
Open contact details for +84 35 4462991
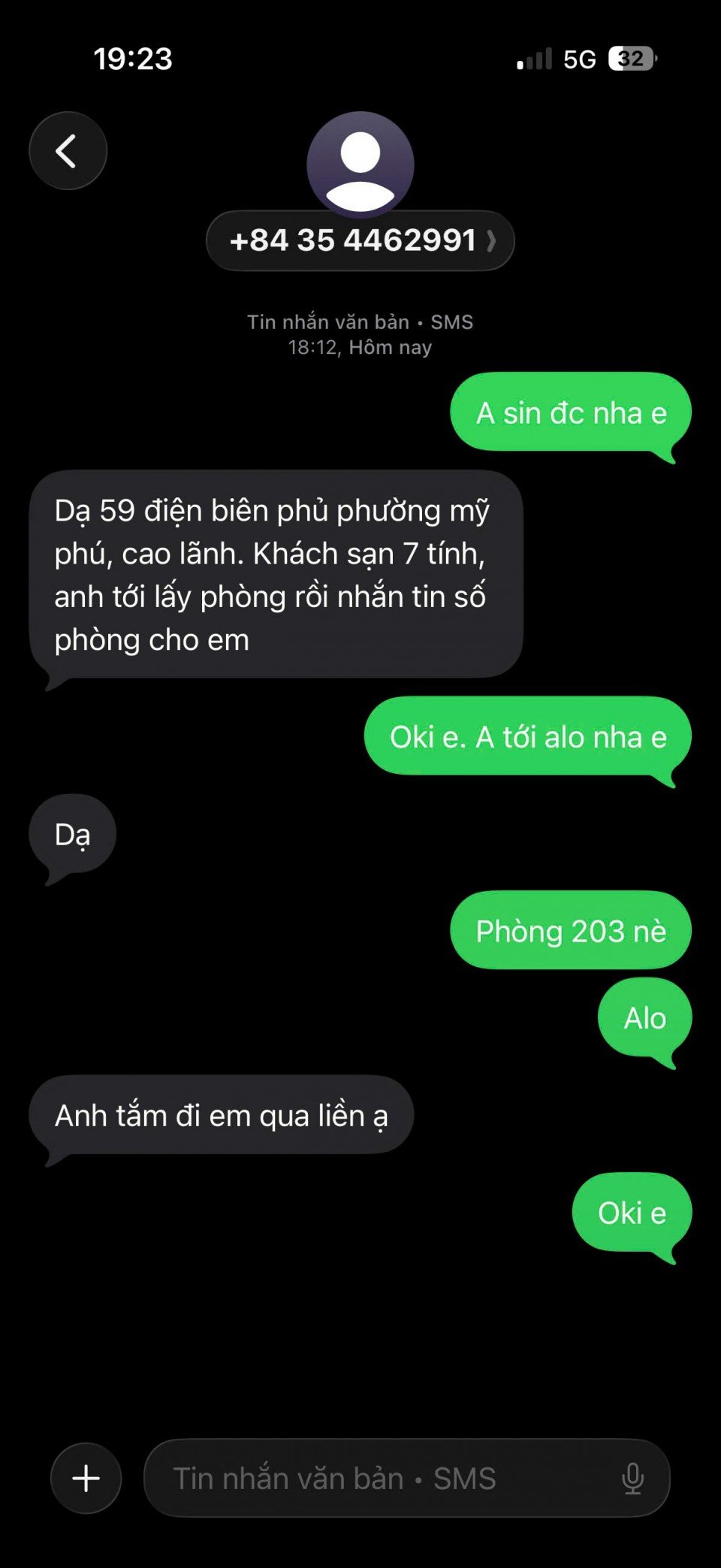coord(360,240)
